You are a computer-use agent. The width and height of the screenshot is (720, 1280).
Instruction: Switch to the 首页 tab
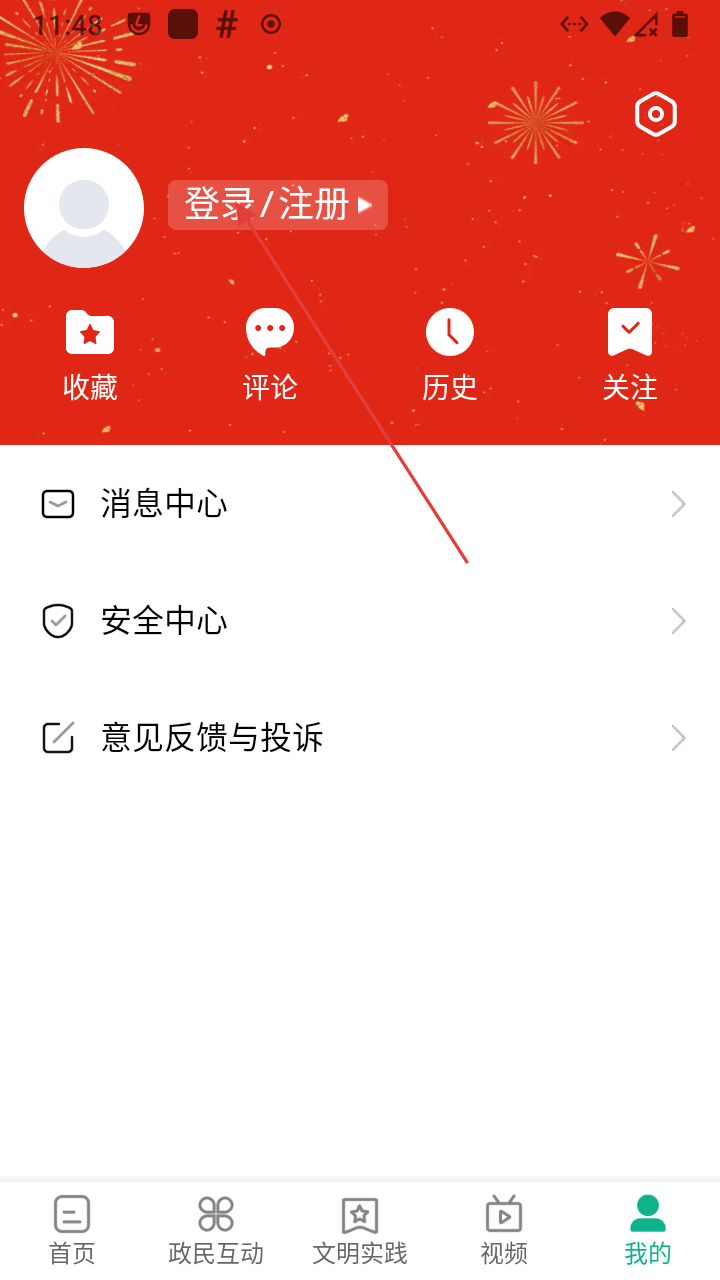click(x=72, y=1230)
